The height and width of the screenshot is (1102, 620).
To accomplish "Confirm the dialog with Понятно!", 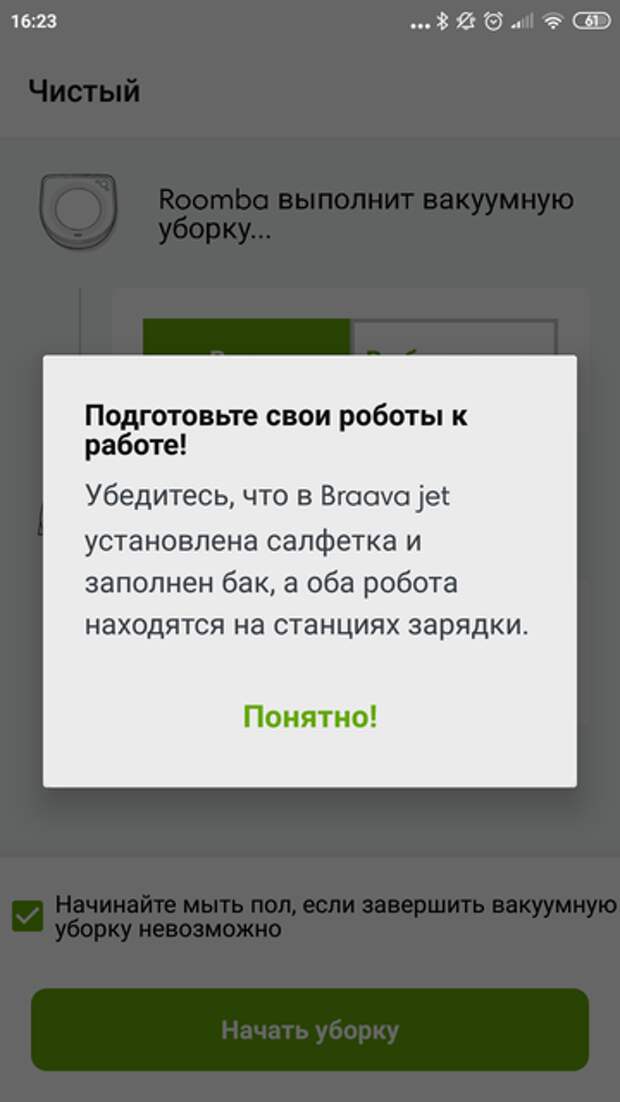I will (310, 716).
